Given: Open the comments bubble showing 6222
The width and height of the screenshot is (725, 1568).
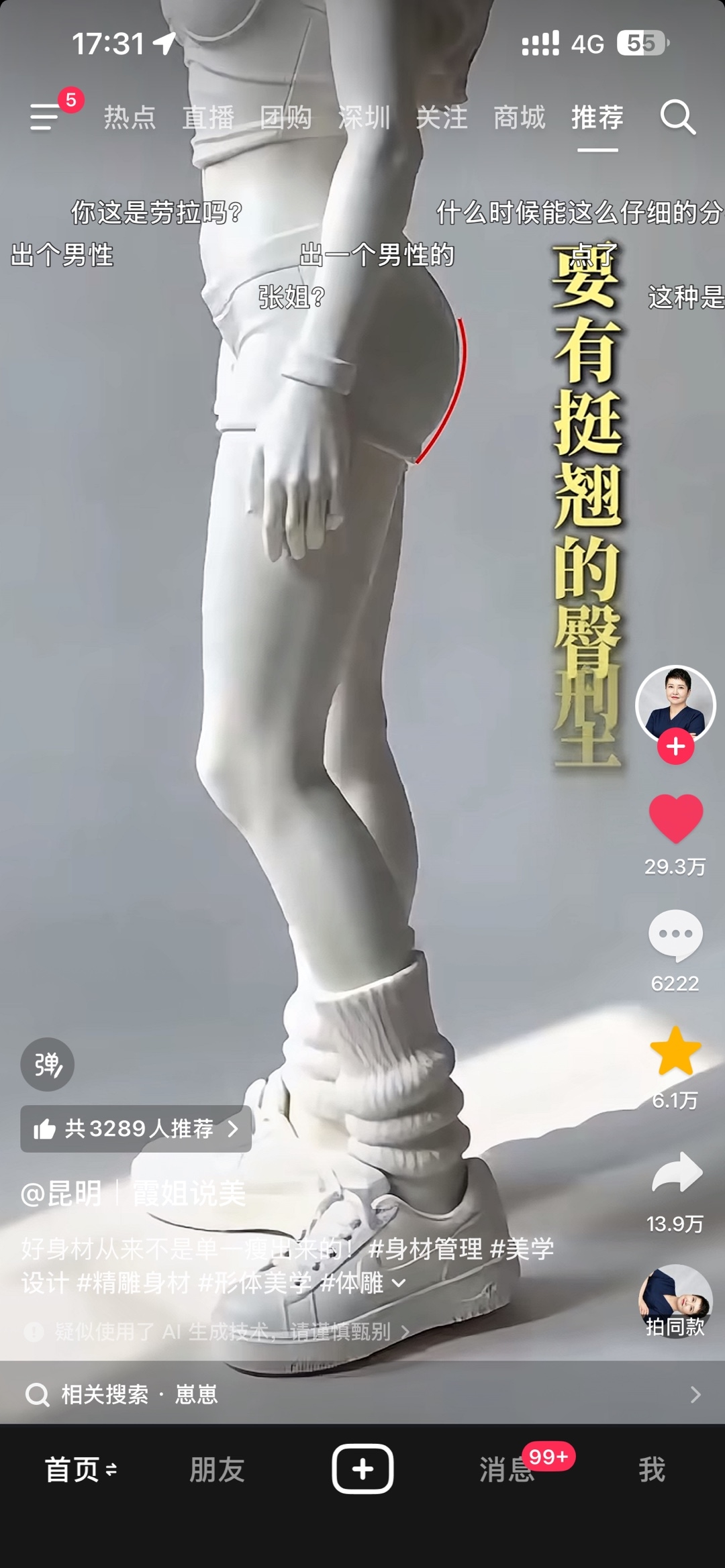Looking at the screenshot, I should [675, 933].
